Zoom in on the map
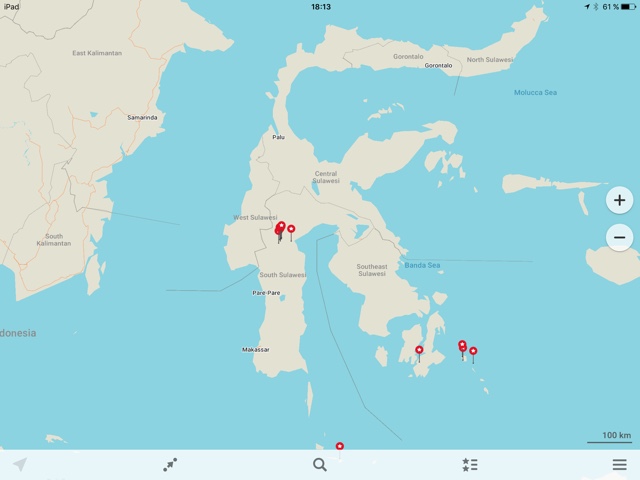 (619, 200)
